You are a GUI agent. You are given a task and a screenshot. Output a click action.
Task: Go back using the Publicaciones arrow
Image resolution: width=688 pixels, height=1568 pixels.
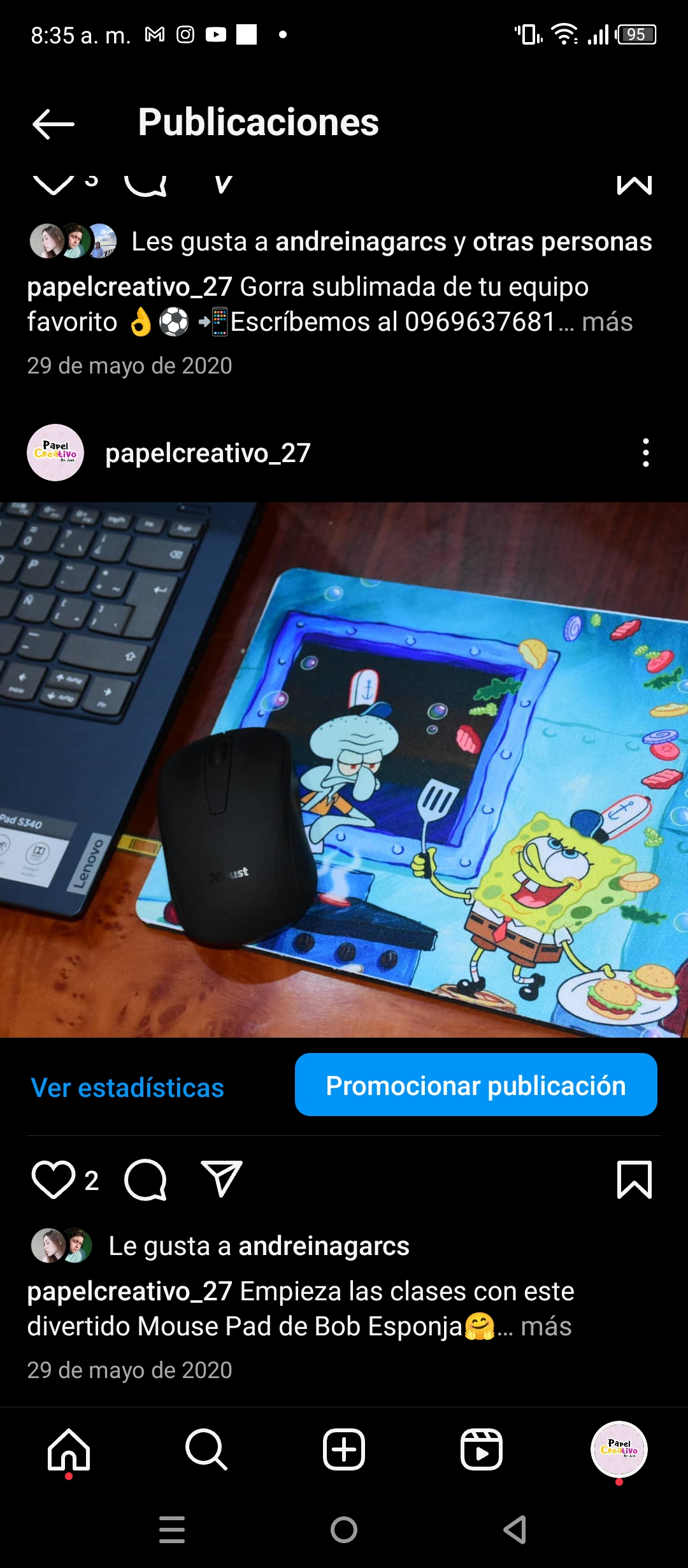(x=54, y=124)
